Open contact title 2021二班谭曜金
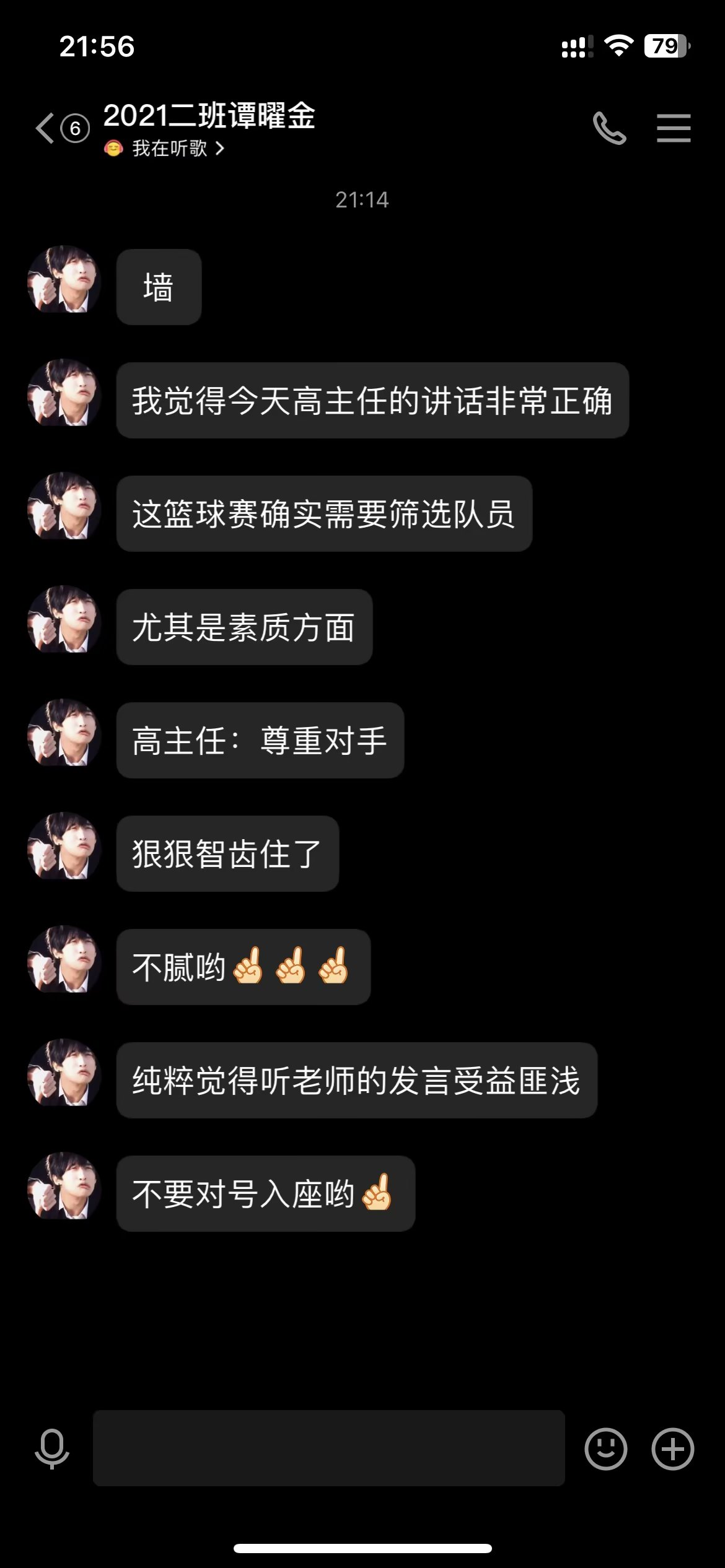The width and height of the screenshot is (725, 1568). [209, 116]
